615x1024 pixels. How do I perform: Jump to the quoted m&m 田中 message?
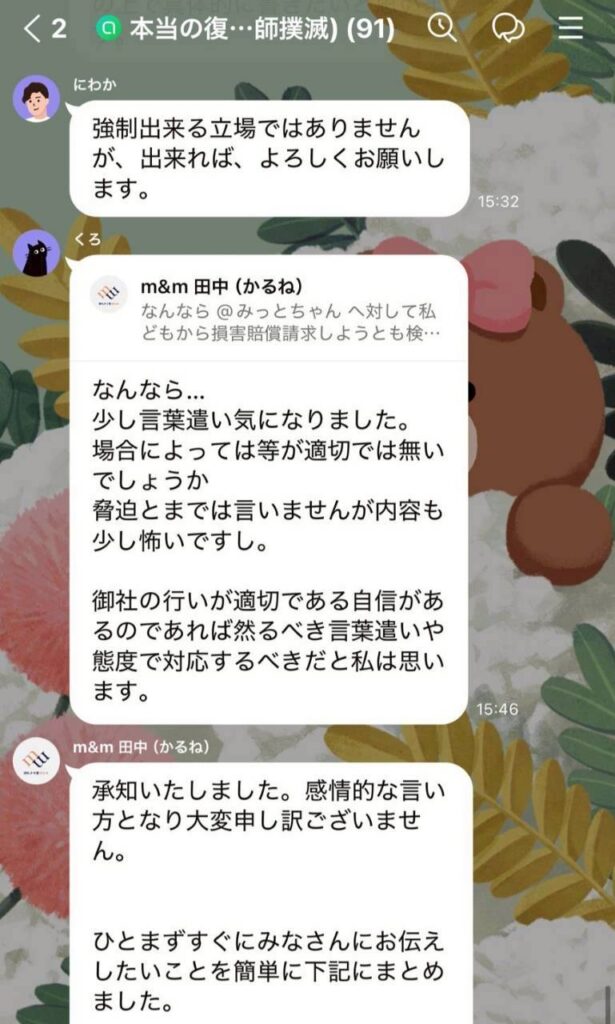[x=268, y=310]
